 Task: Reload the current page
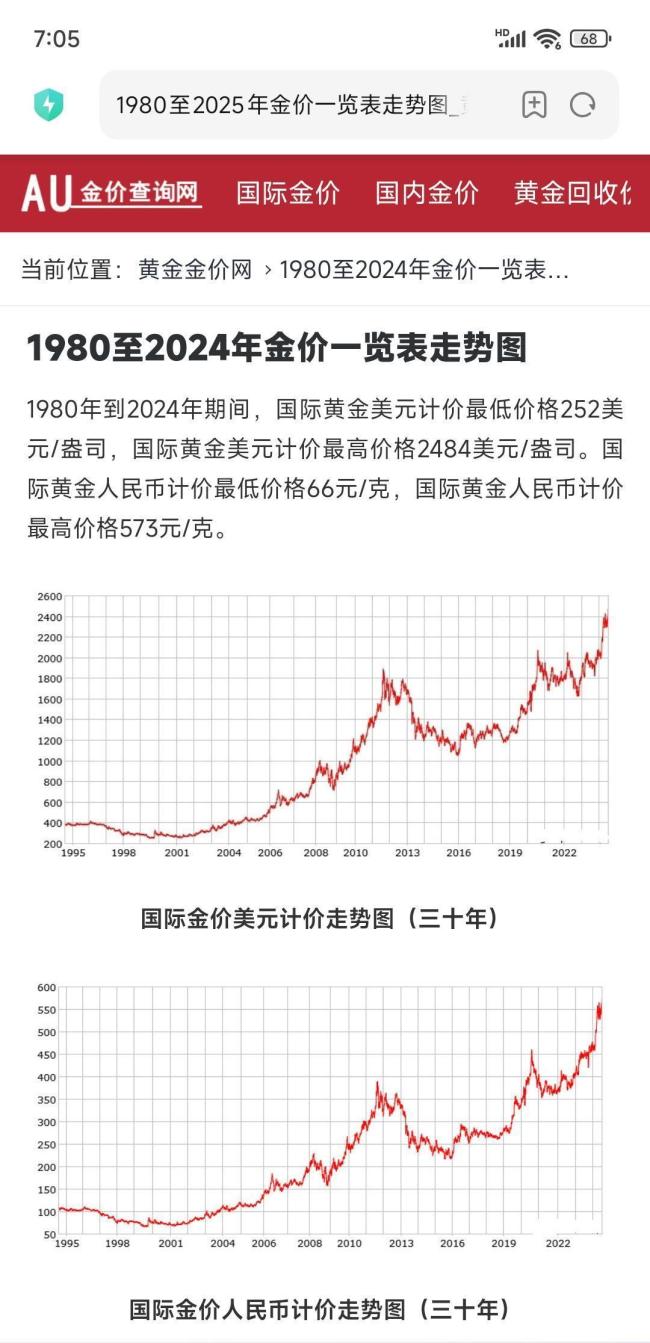pyautogui.click(x=583, y=104)
